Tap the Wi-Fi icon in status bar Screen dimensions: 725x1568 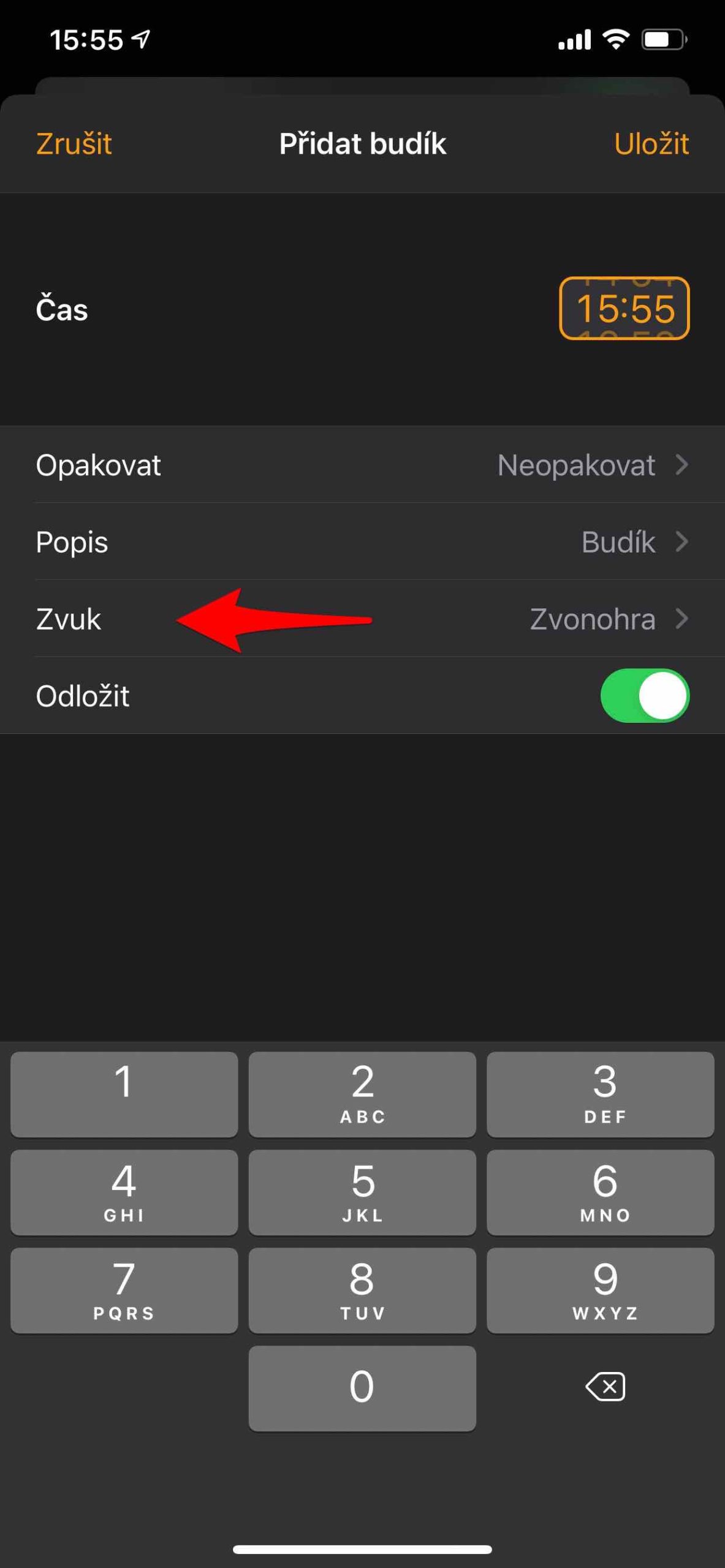point(615,39)
